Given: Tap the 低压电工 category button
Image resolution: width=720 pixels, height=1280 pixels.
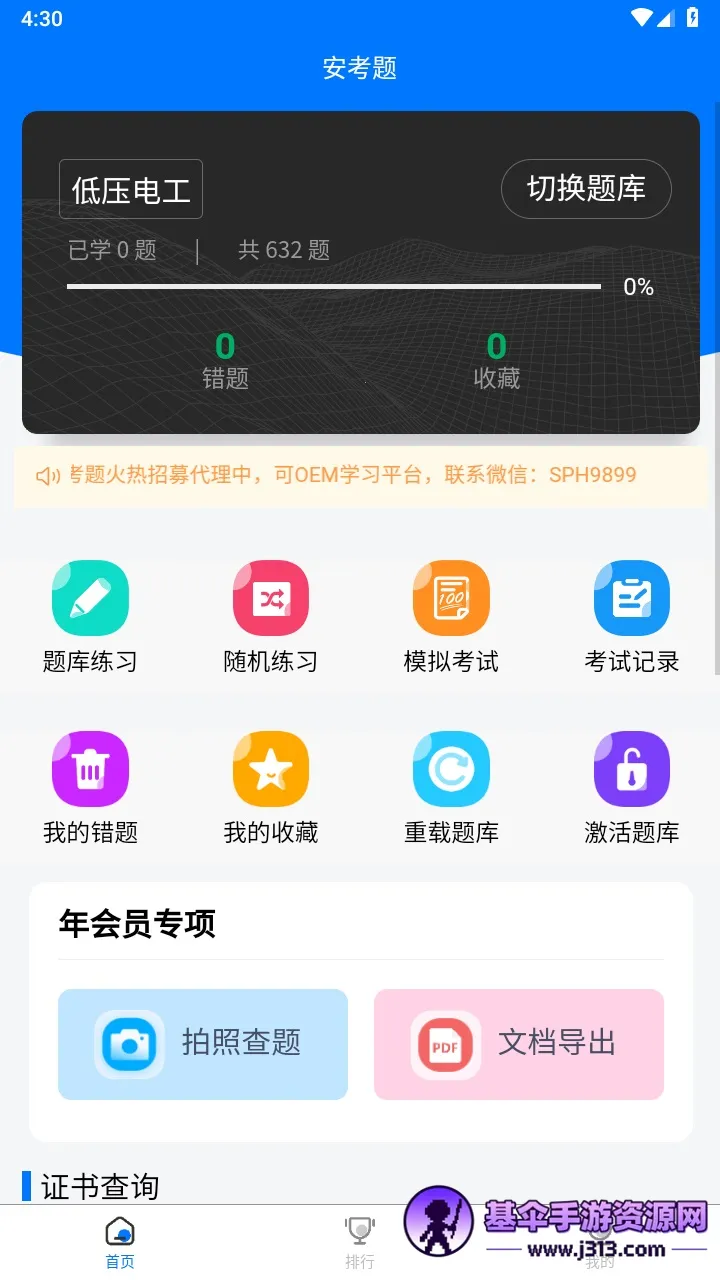Looking at the screenshot, I should [131, 189].
